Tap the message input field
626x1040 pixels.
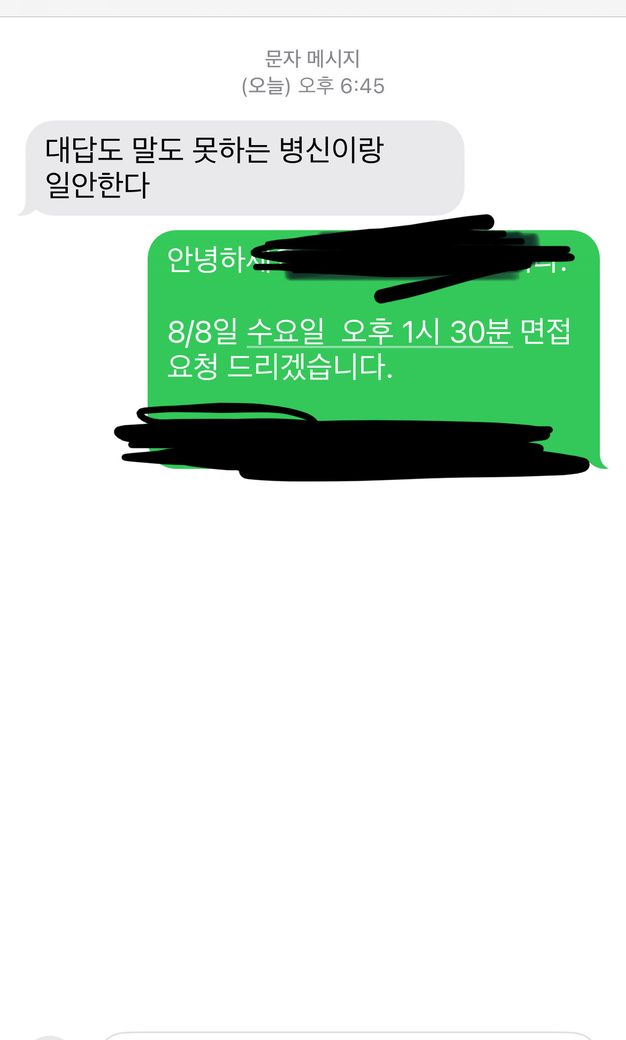350,1035
